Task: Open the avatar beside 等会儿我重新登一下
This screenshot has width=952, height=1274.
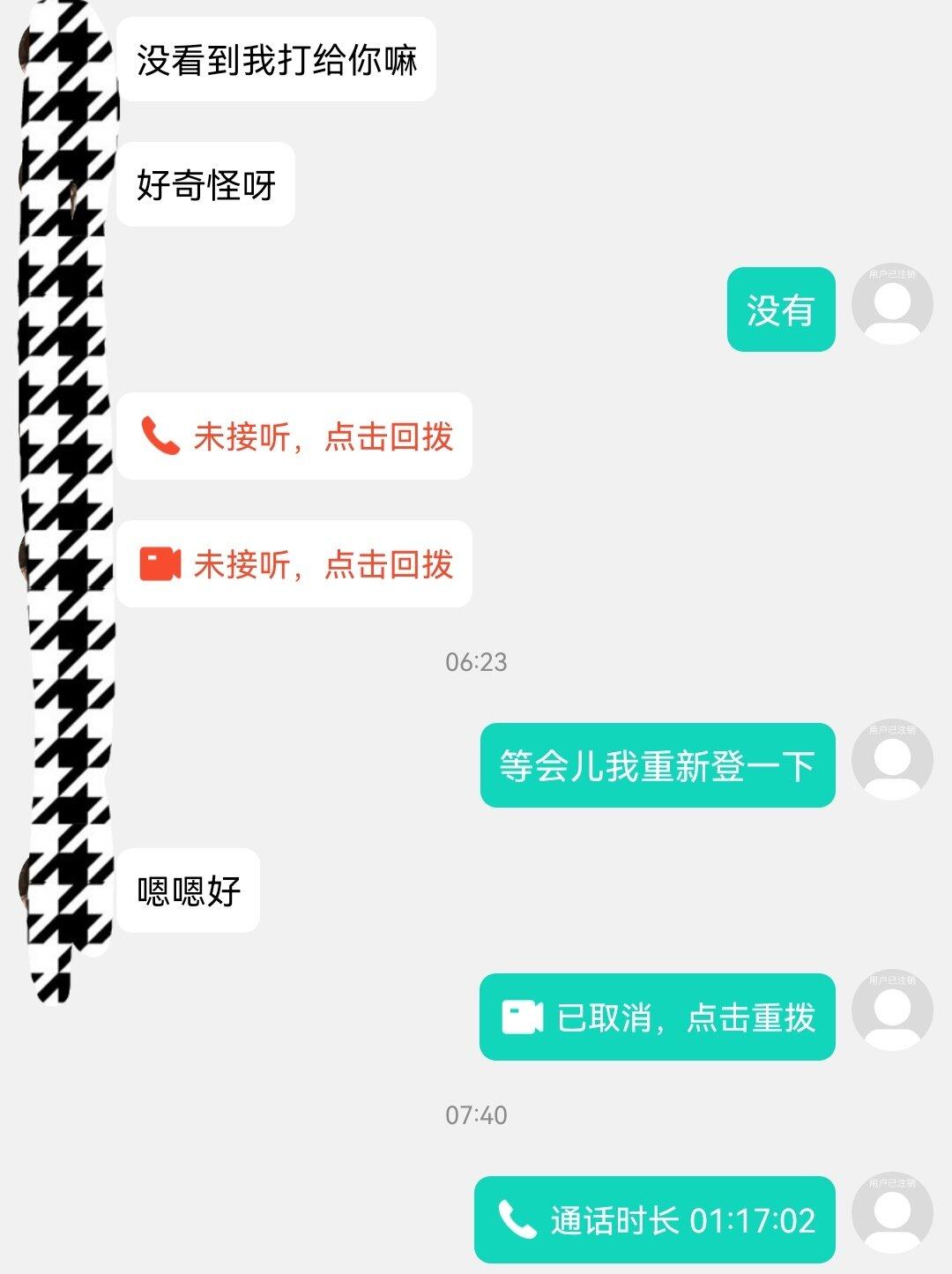Action: (891, 760)
